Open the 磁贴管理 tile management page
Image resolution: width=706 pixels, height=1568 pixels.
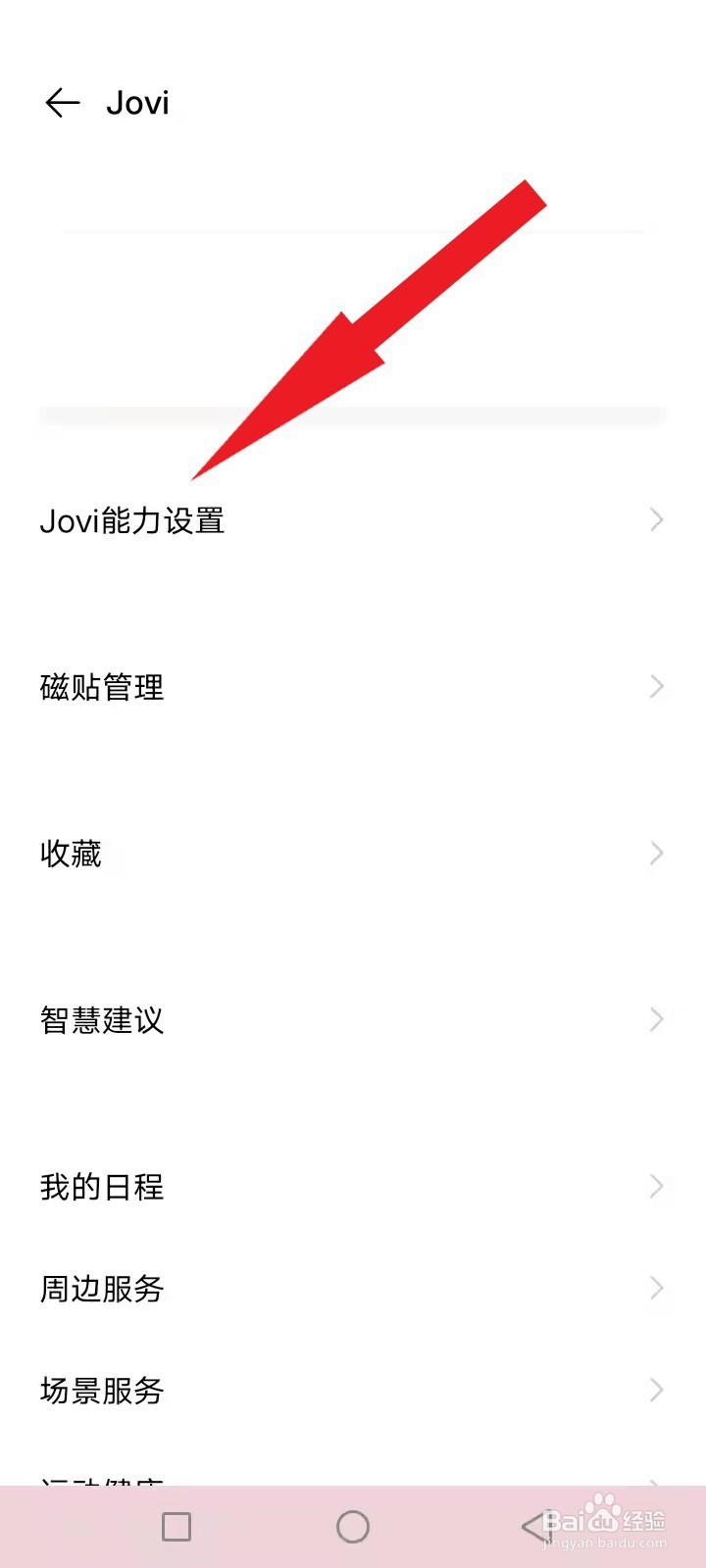(103, 686)
